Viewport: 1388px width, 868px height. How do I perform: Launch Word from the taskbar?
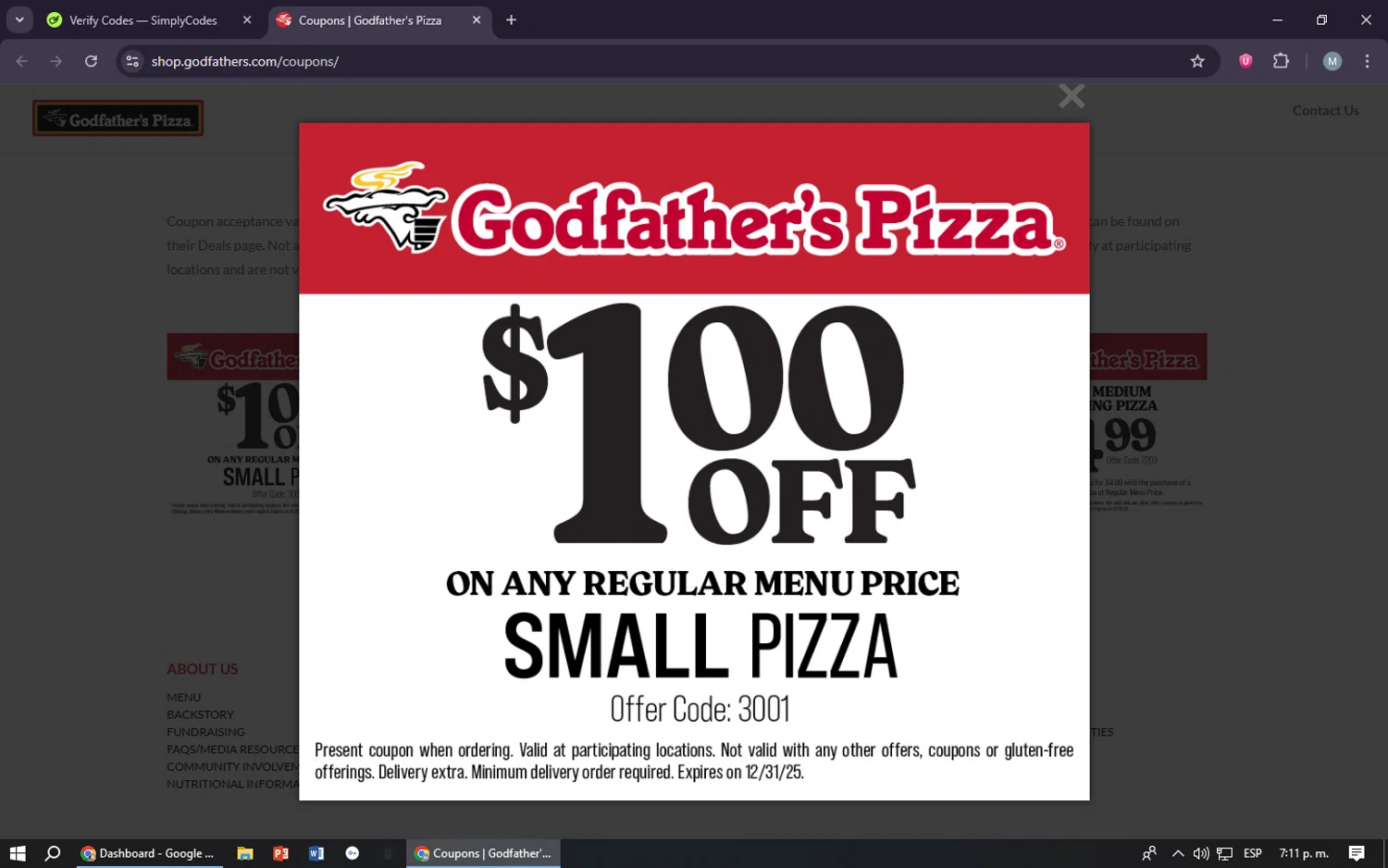pyautogui.click(x=316, y=853)
